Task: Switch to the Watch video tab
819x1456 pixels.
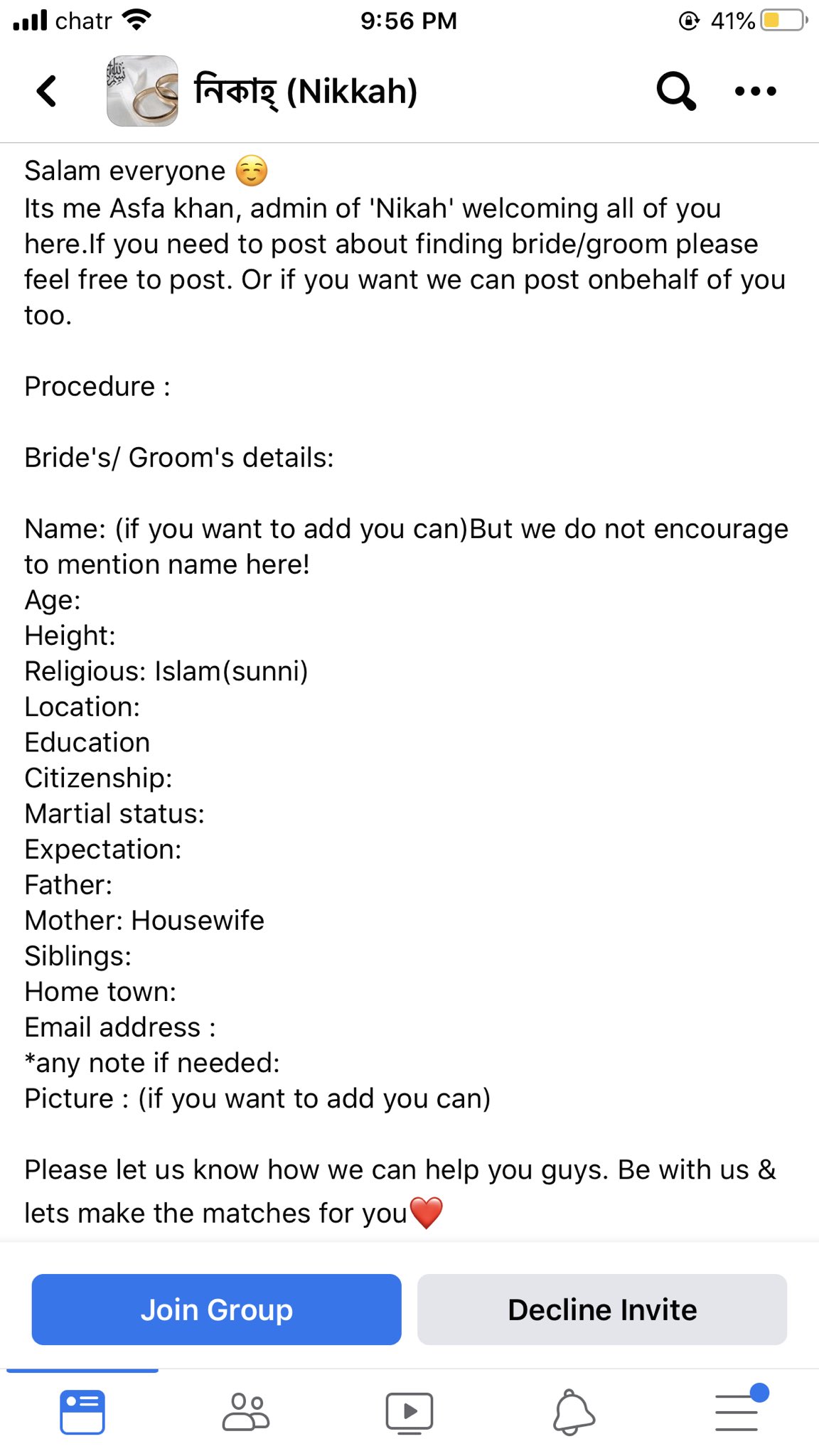Action: pyautogui.click(x=409, y=1412)
